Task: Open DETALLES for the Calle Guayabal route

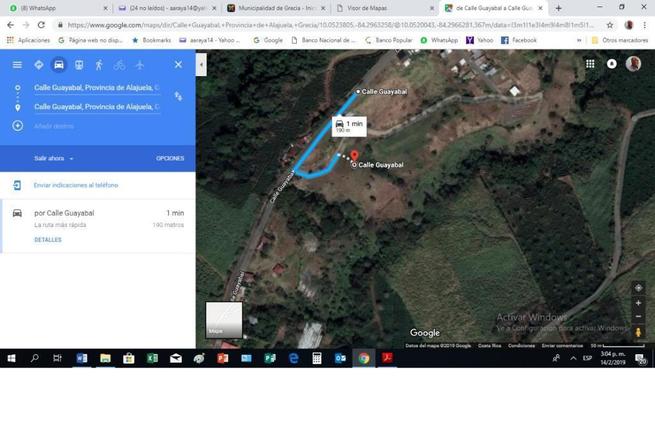Action: (x=48, y=240)
